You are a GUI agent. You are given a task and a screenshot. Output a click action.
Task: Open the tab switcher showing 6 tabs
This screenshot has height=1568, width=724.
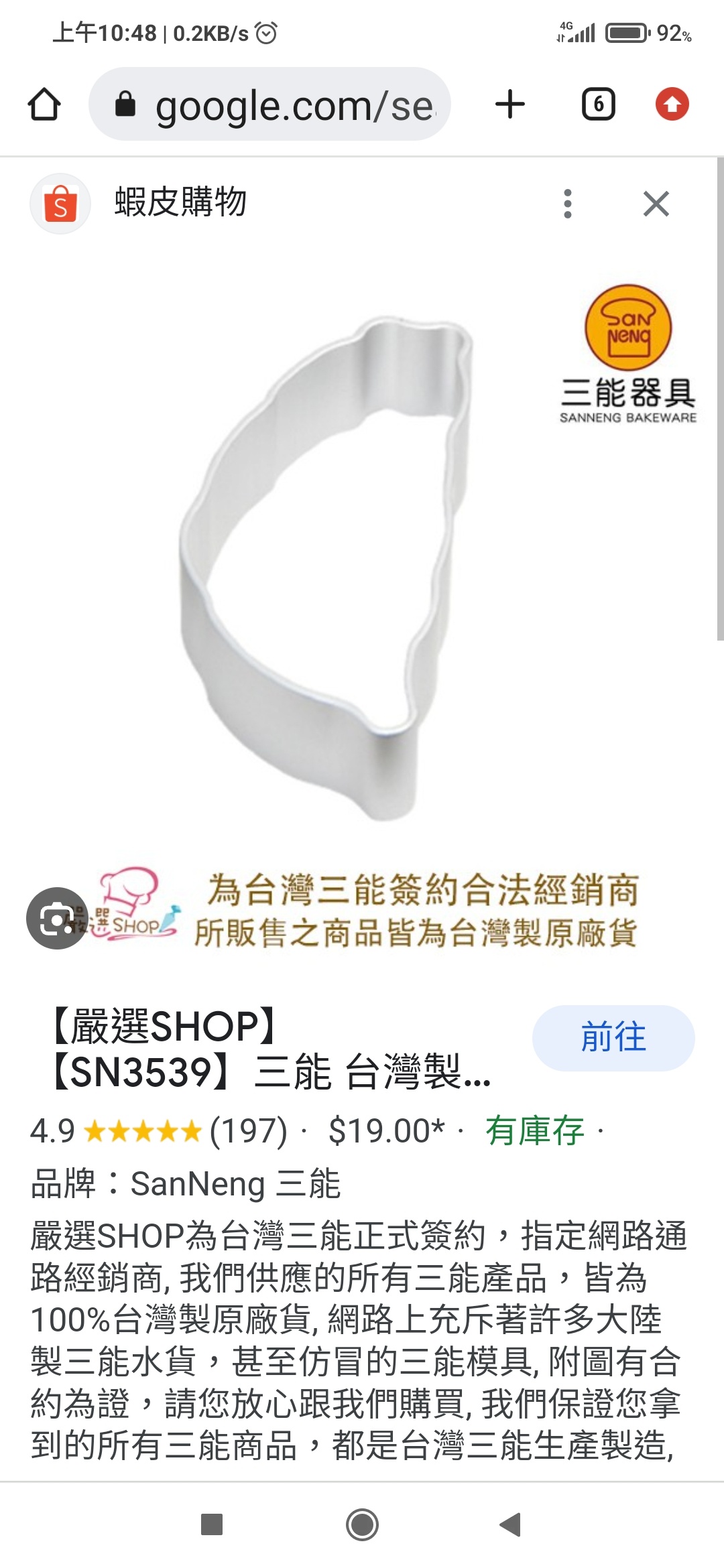598,105
